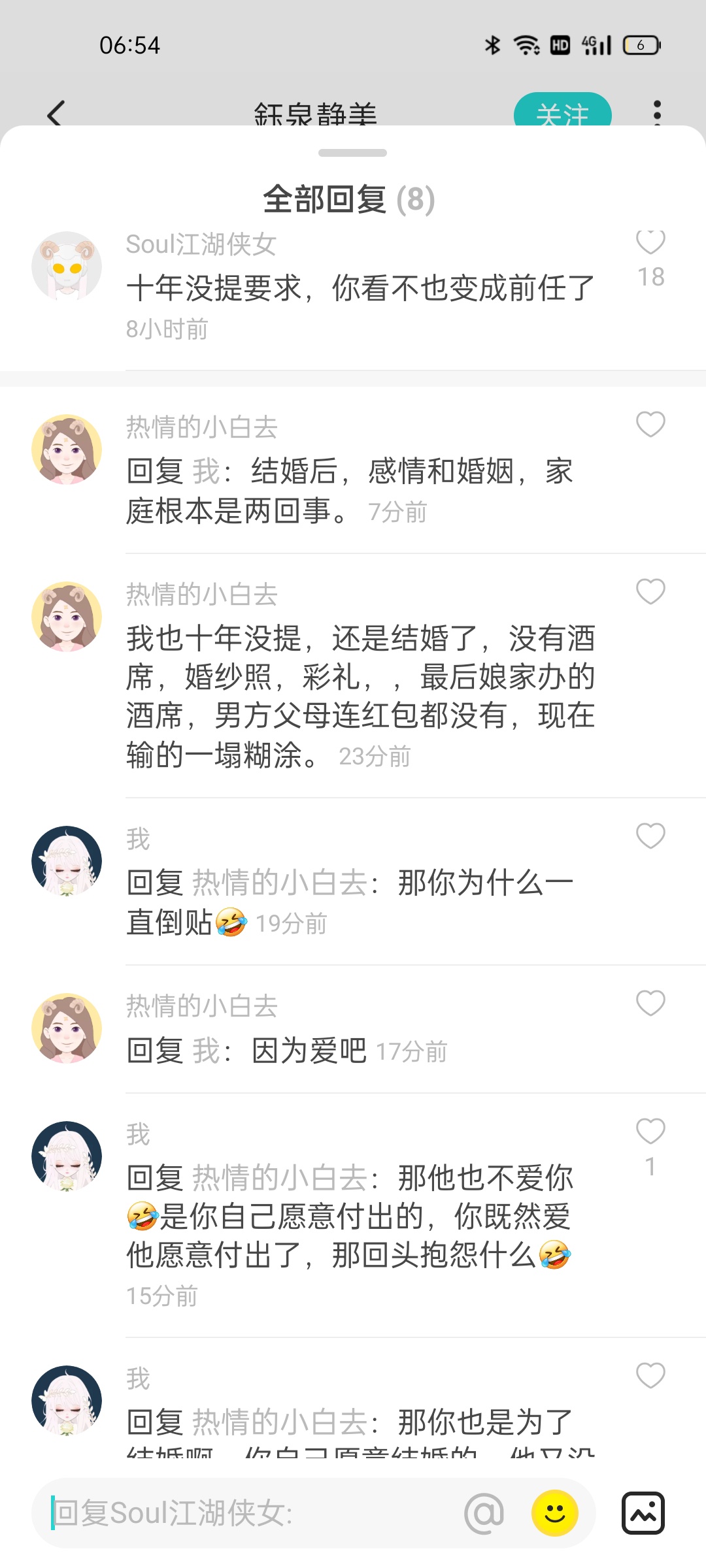Like the reply starting 我也十年没提
Image resolution: width=706 pixels, height=1568 pixels.
(x=650, y=592)
